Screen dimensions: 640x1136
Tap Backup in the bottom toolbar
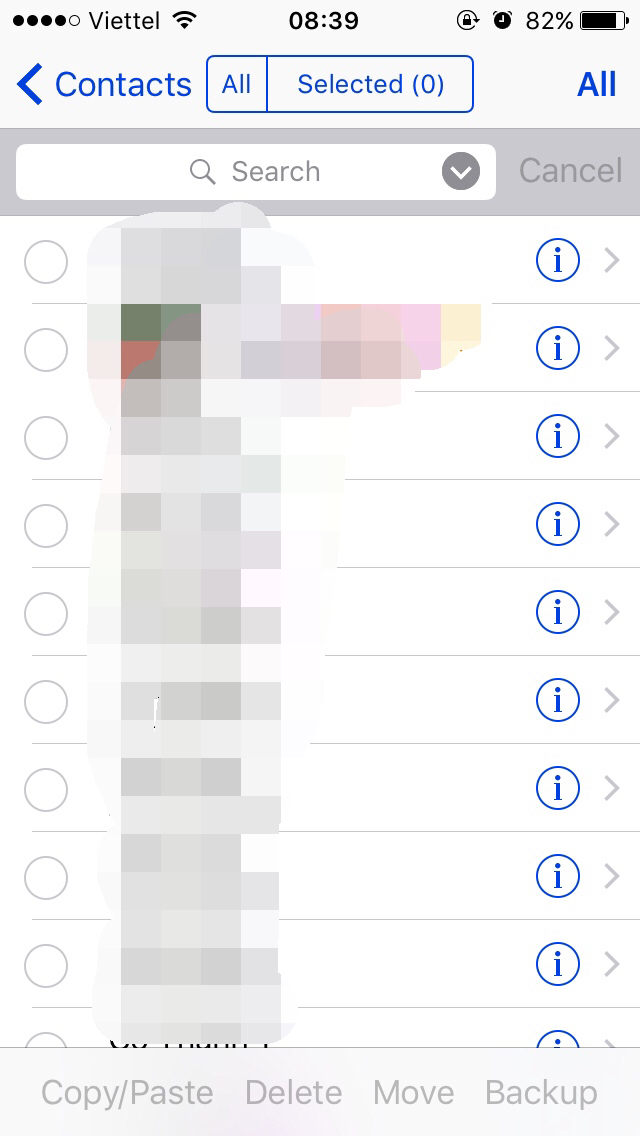point(541,1093)
